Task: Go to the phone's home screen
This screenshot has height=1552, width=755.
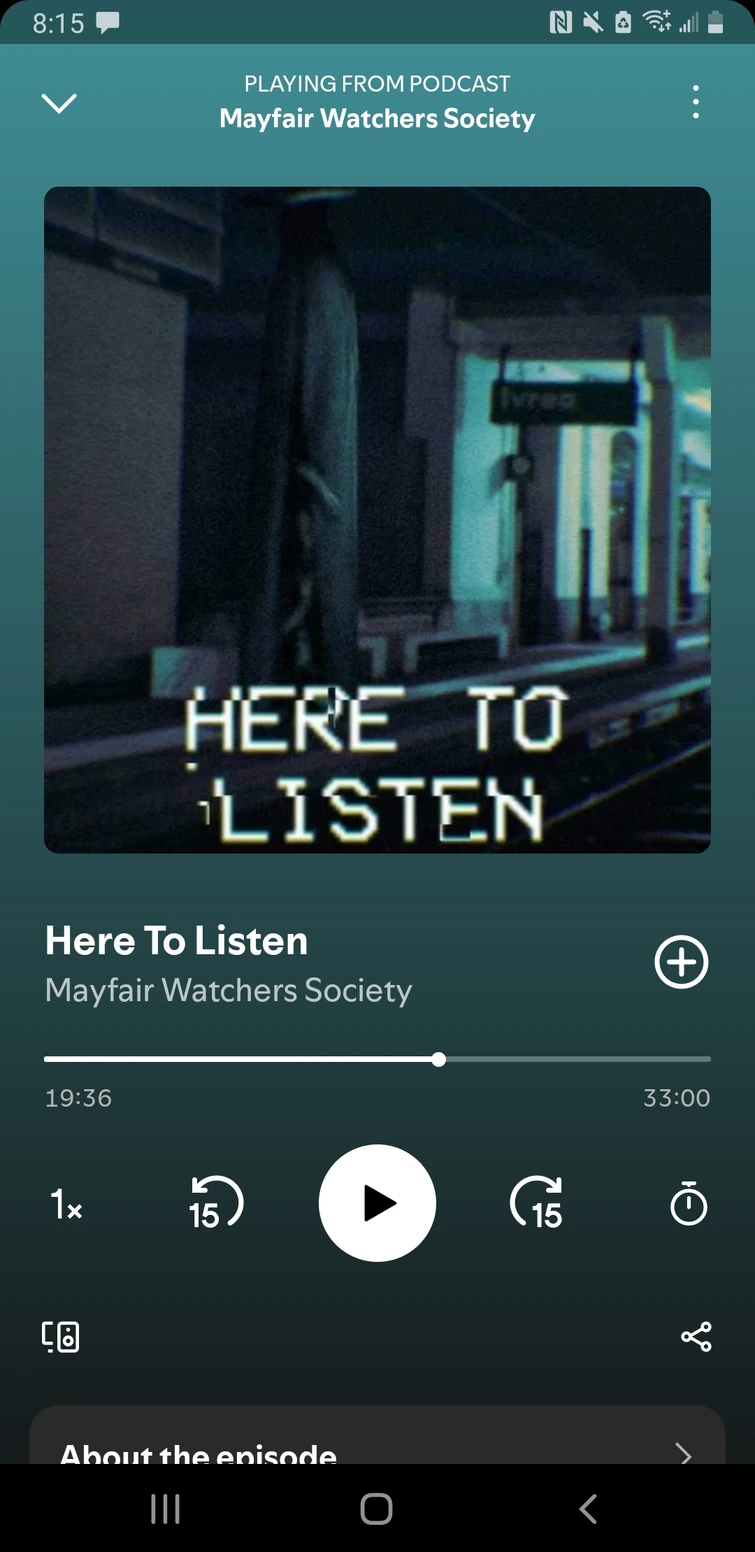Action: click(x=376, y=1508)
